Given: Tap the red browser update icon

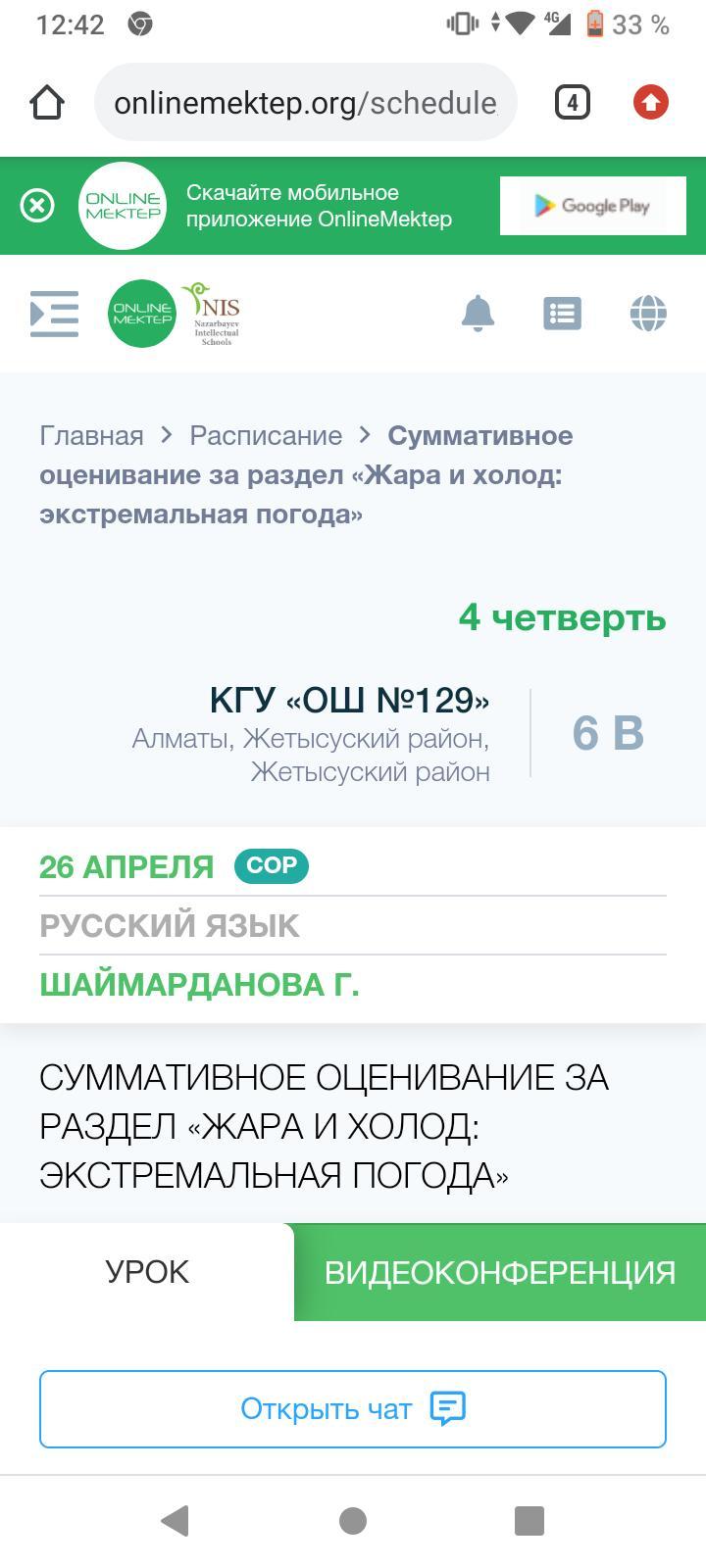Looking at the screenshot, I should tap(651, 102).
